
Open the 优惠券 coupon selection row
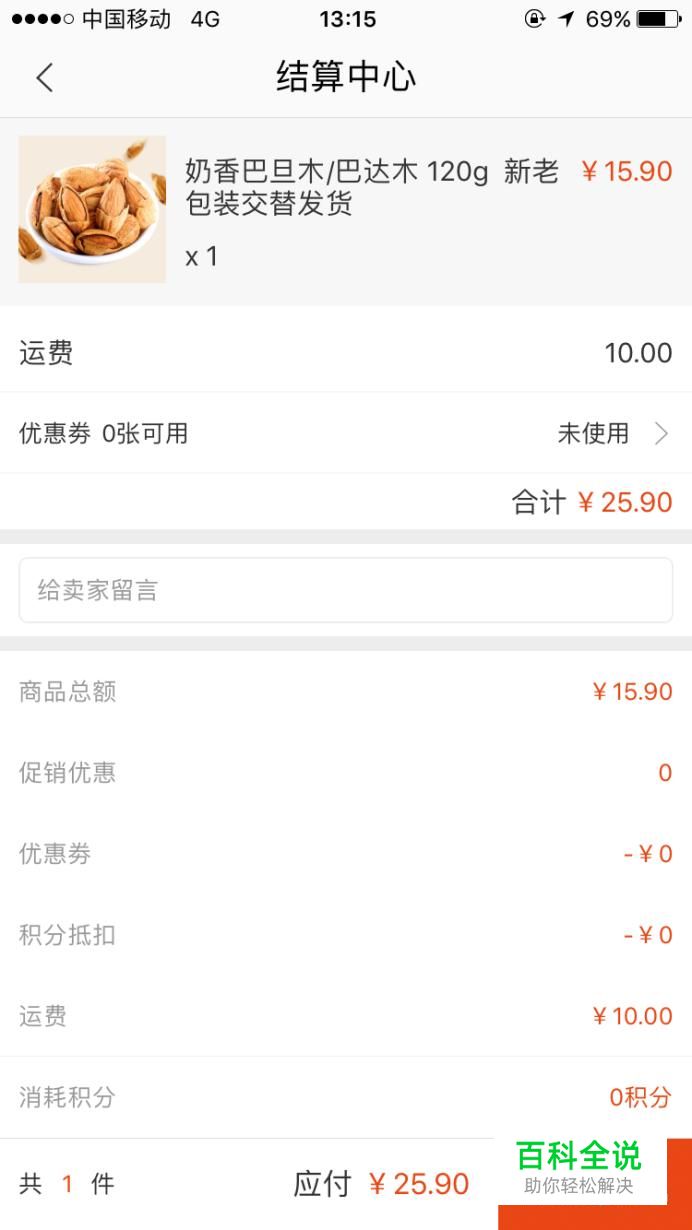point(346,433)
